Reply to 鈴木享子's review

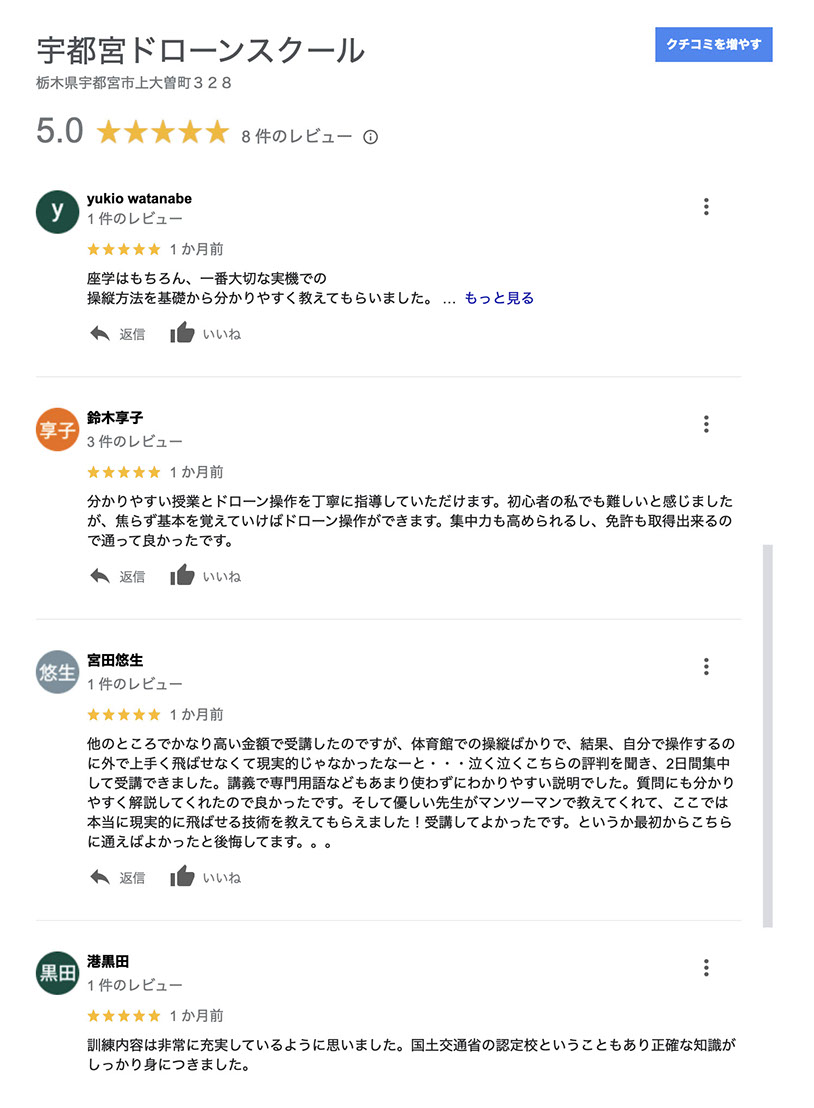pos(117,576)
